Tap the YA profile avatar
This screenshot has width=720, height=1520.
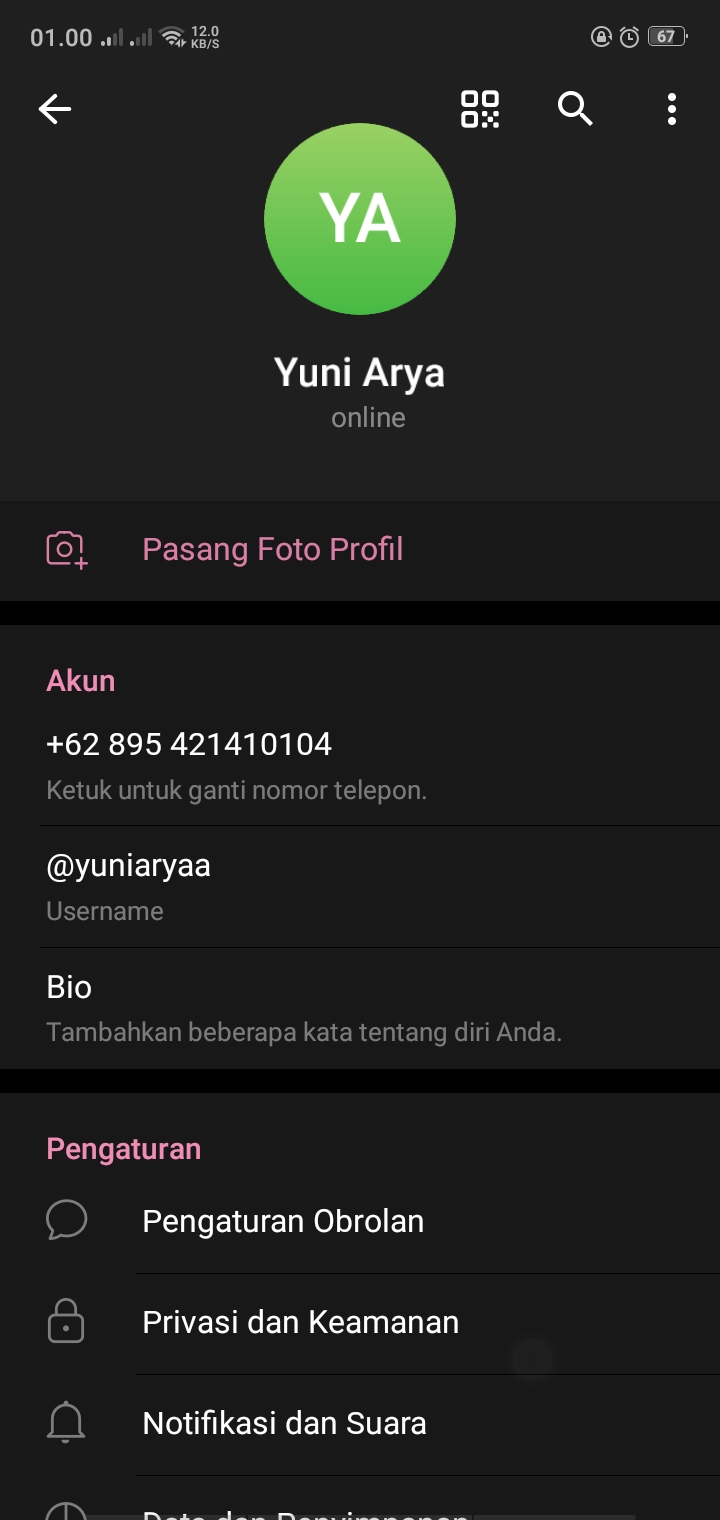360,218
